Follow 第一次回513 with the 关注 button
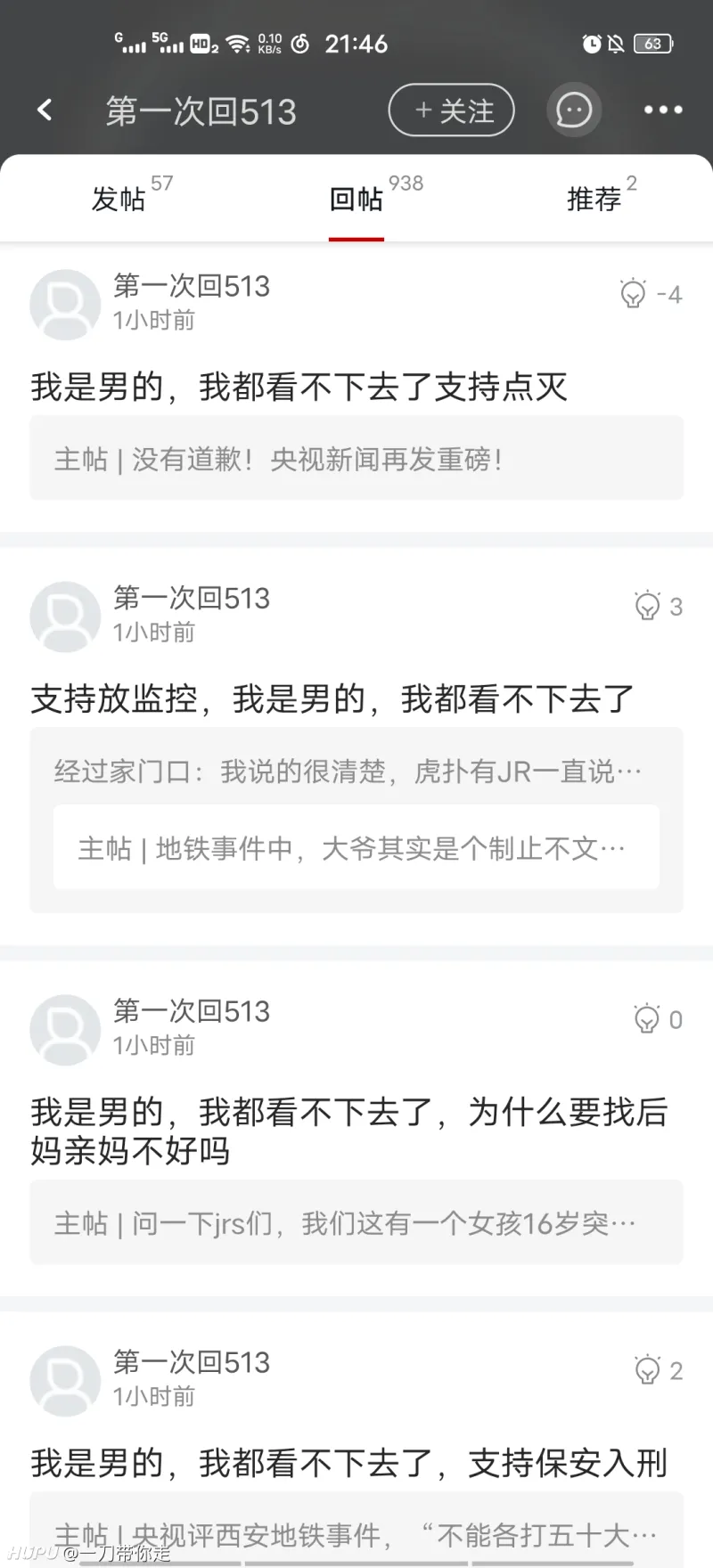The image size is (713, 1568). [x=452, y=110]
